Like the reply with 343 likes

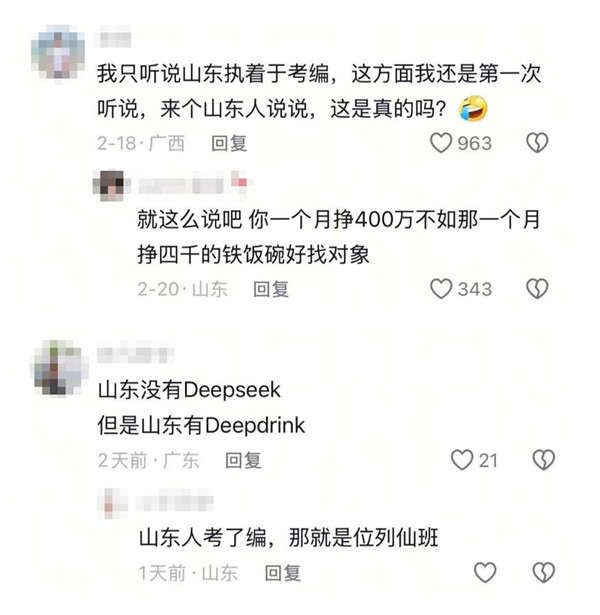pyautogui.click(x=442, y=289)
